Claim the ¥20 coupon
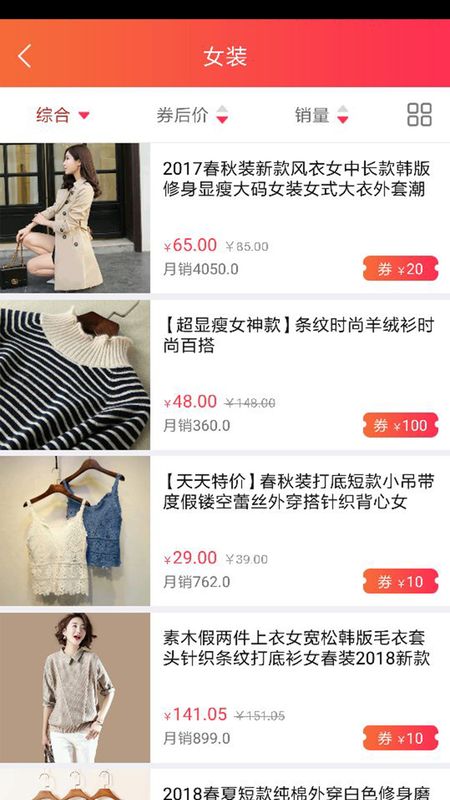450x800 pixels. coord(401,268)
